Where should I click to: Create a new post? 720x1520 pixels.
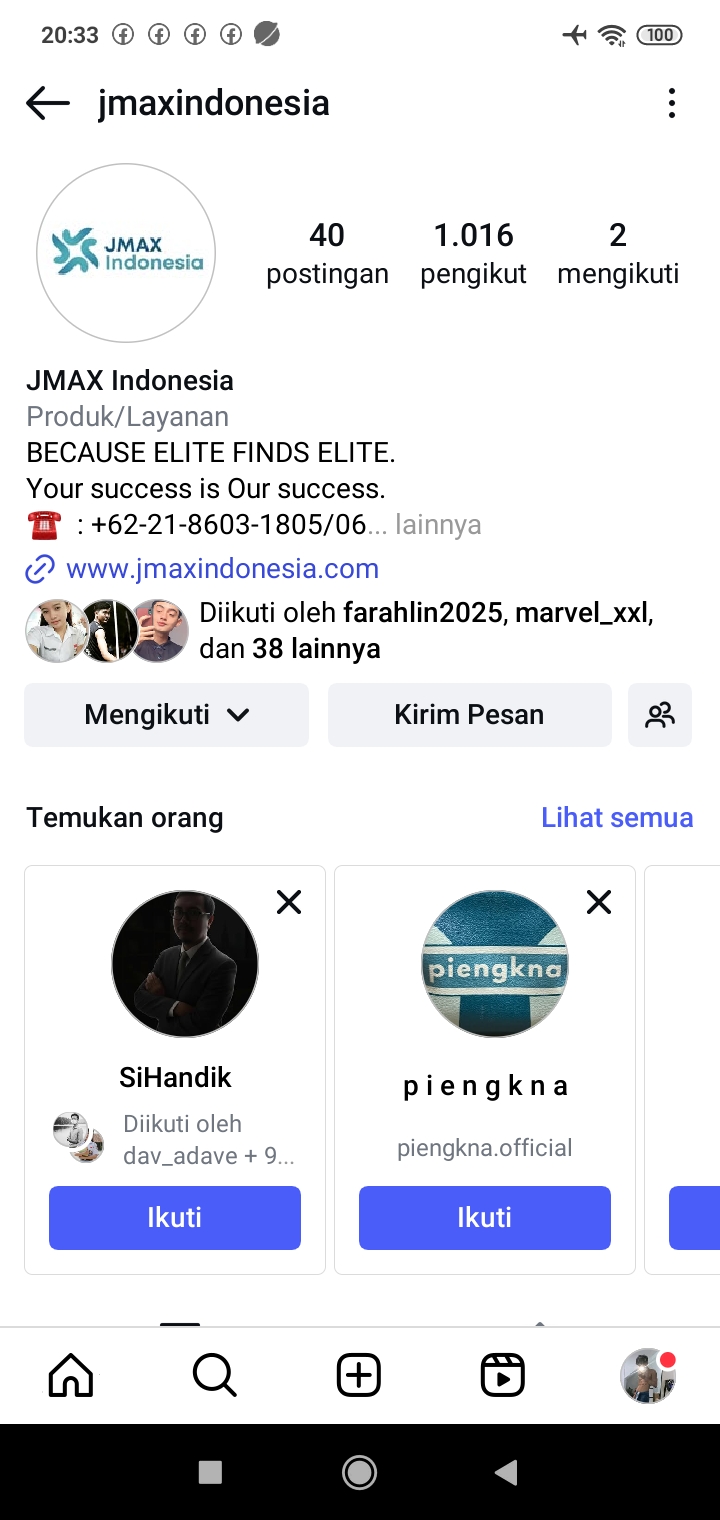[359, 1376]
